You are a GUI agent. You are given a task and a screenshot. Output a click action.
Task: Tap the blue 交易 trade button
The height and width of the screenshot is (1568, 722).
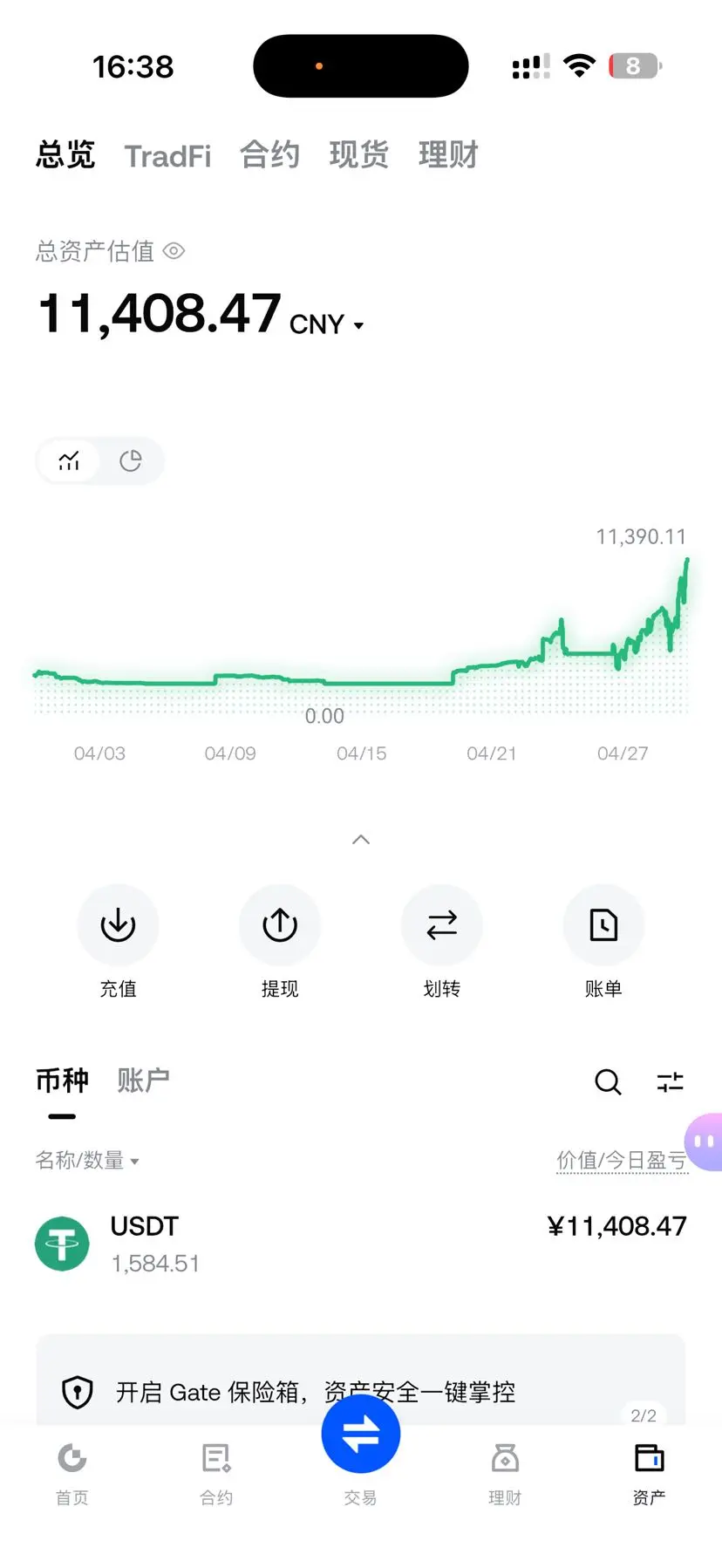coord(360,1435)
